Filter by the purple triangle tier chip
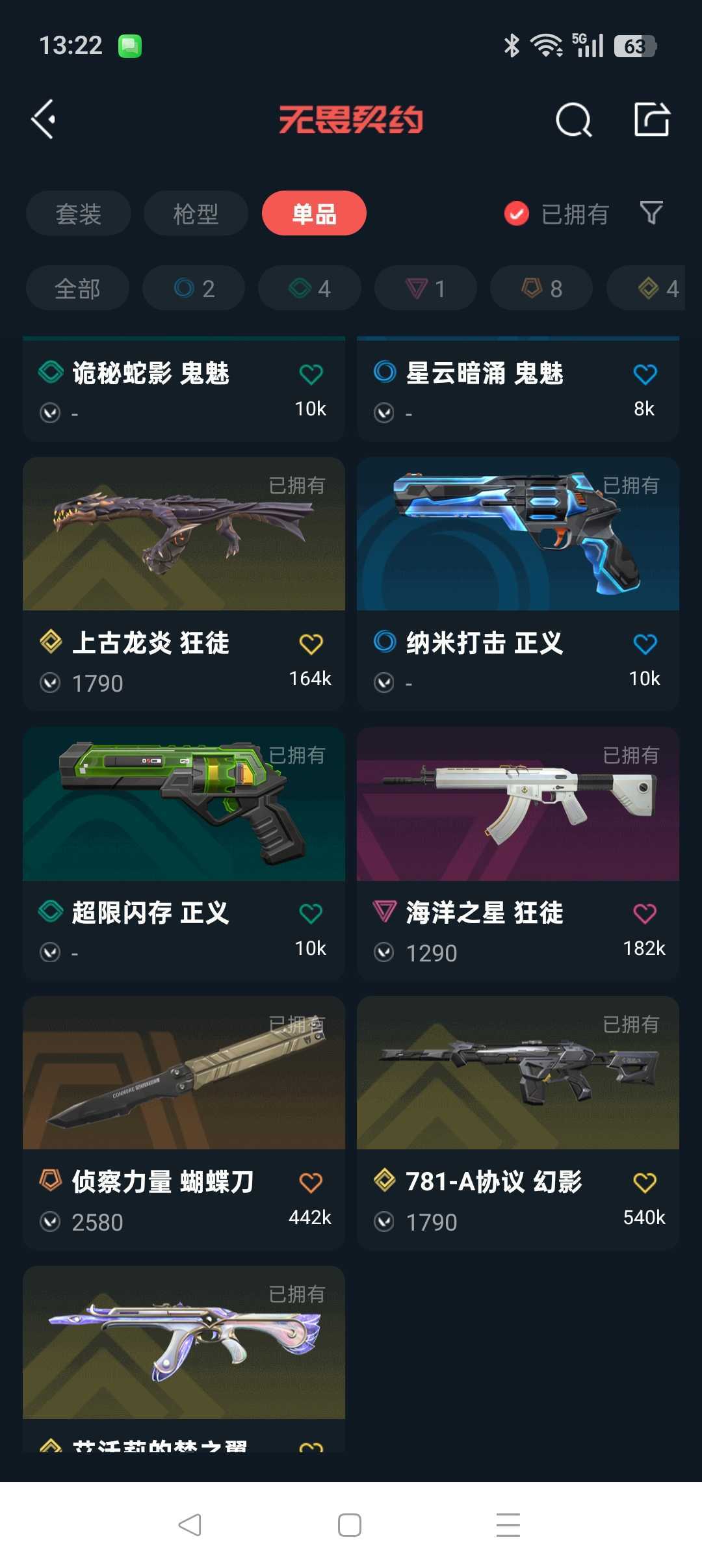702x1568 pixels. 425,289
